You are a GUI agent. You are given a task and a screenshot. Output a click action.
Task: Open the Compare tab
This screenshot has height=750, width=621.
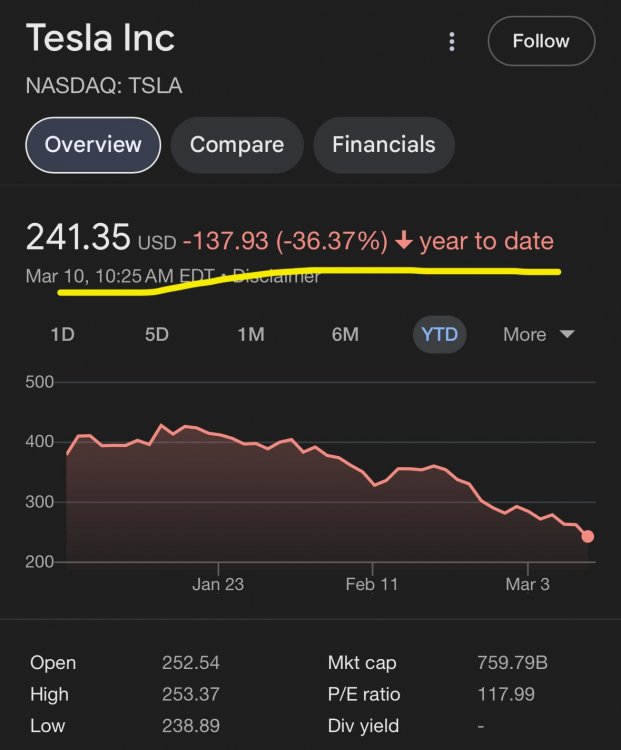coord(237,145)
